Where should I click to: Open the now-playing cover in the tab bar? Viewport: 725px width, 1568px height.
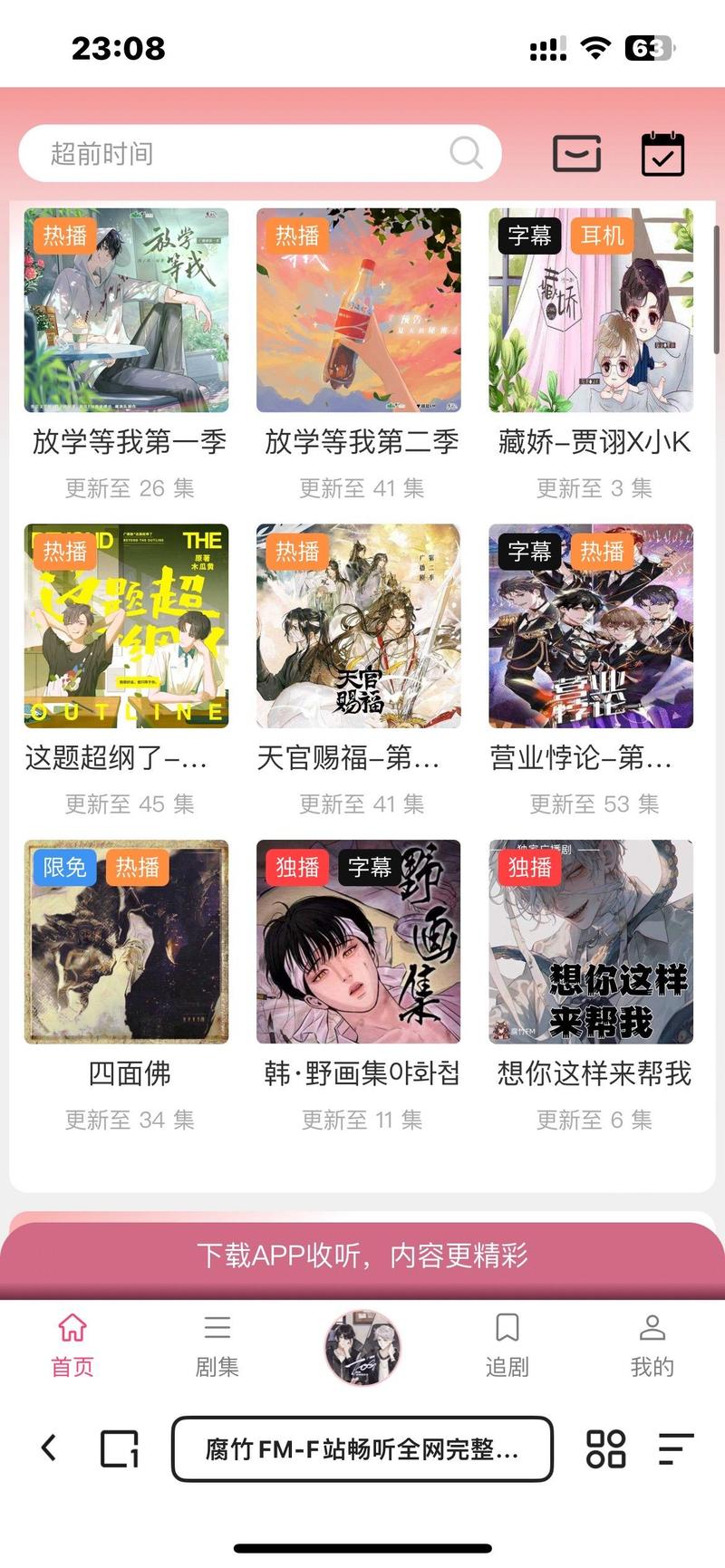pyautogui.click(x=362, y=1348)
